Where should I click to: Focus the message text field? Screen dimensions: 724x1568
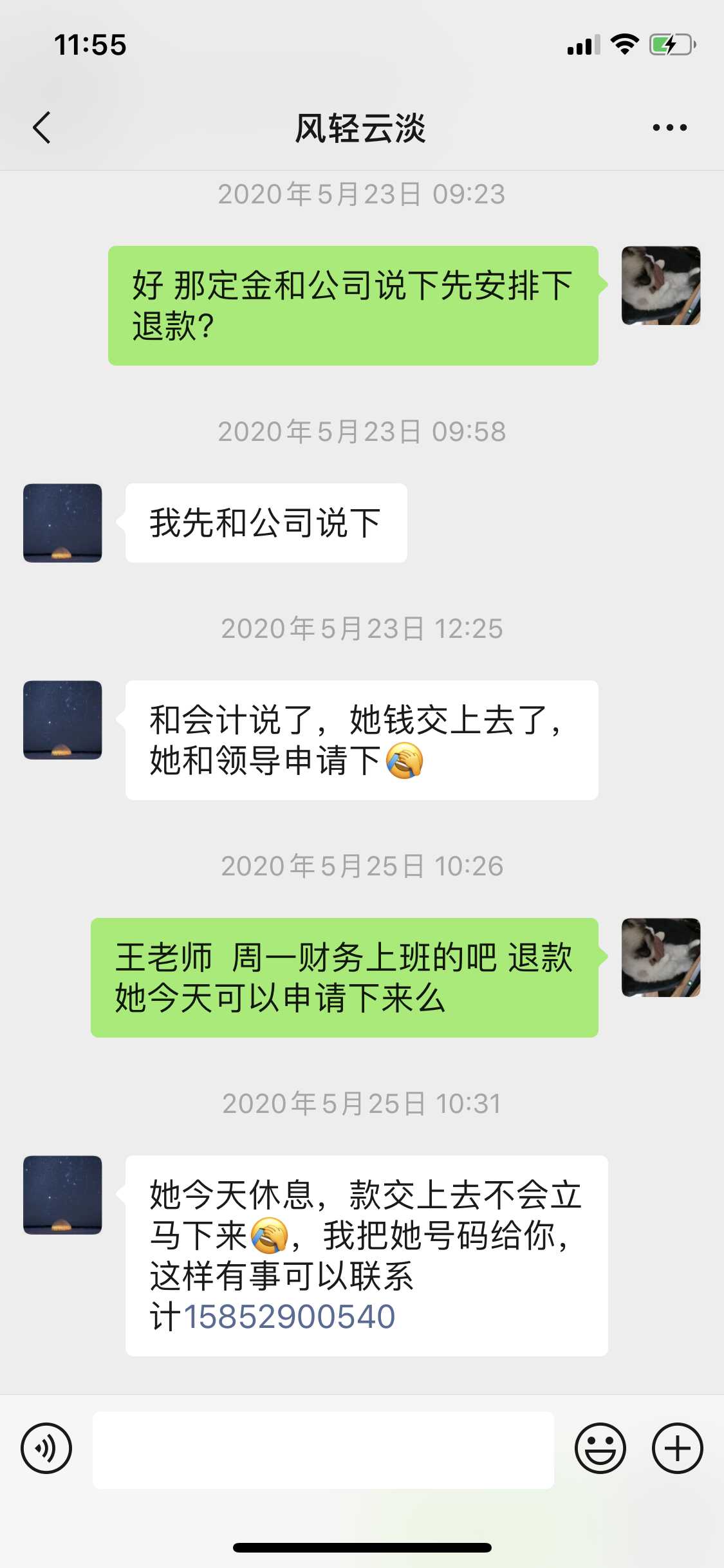[x=323, y=1450]
